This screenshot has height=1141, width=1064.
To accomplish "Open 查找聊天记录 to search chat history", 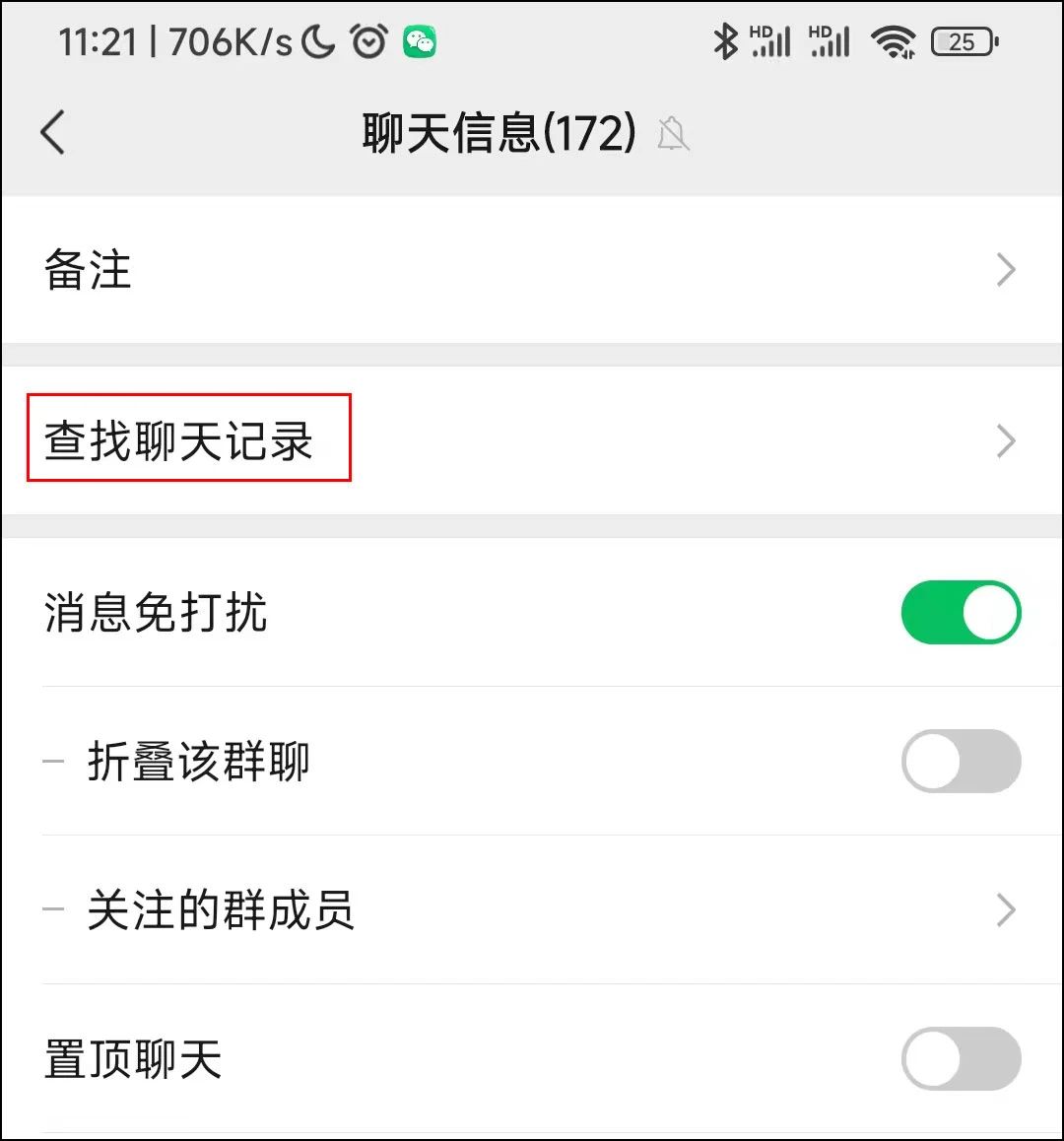I will 177,440.
